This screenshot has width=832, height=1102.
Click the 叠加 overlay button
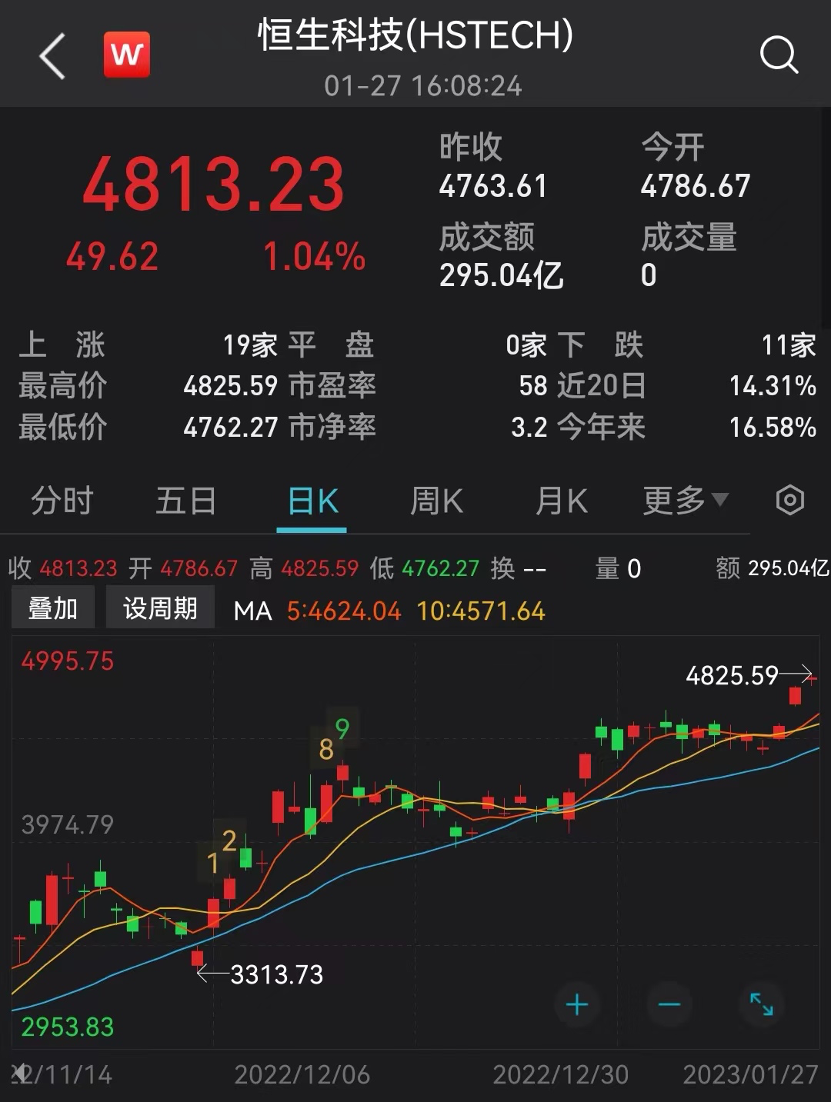(x=52, y=608)
